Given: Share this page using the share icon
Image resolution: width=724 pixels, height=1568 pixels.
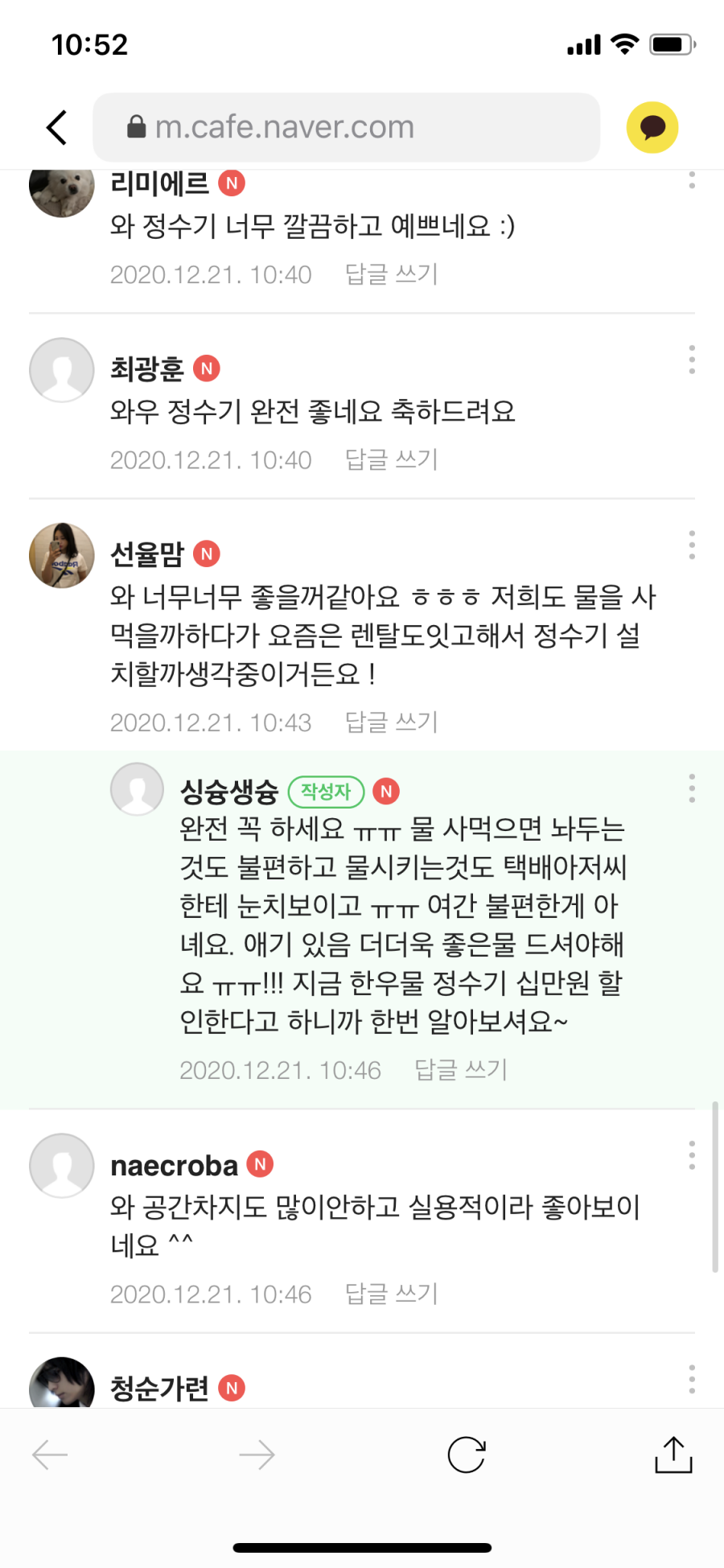Looking at the screenshot, I should coord(673,1455).
